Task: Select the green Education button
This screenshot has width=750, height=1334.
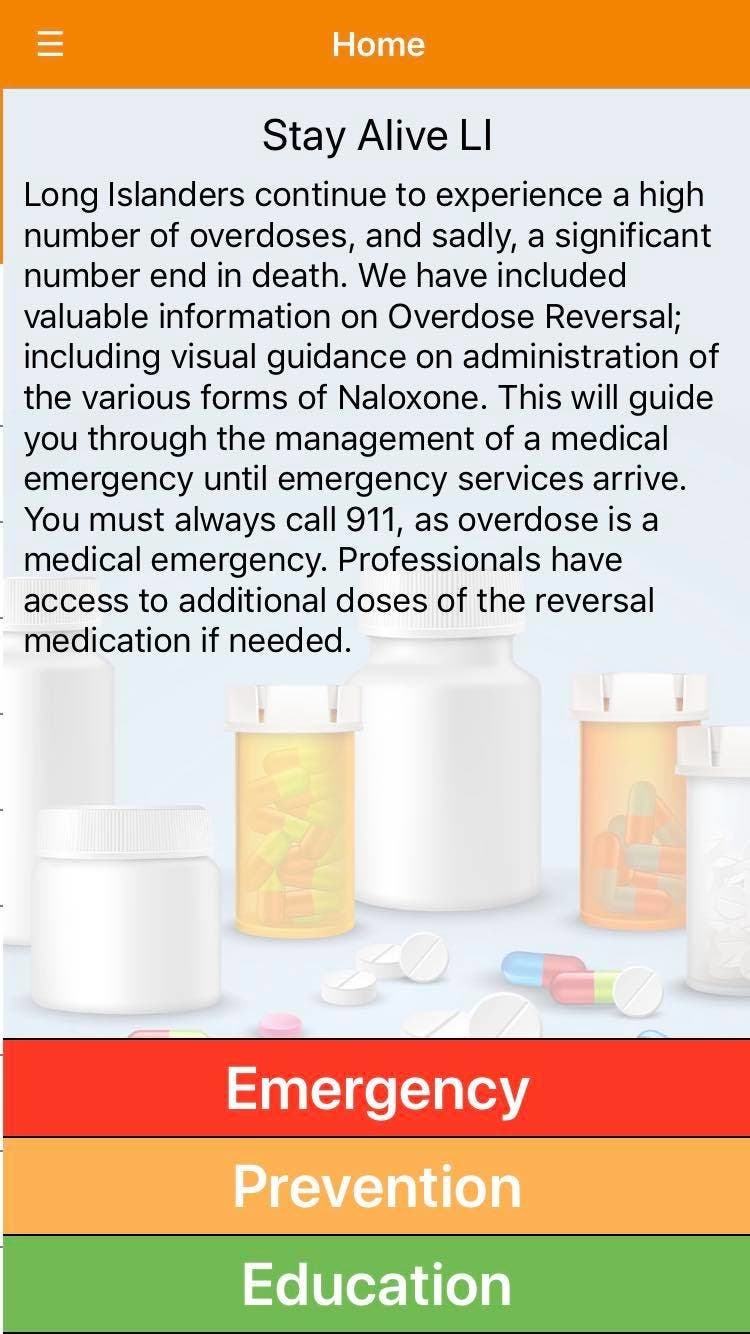Action: [x=376, y=1284]
